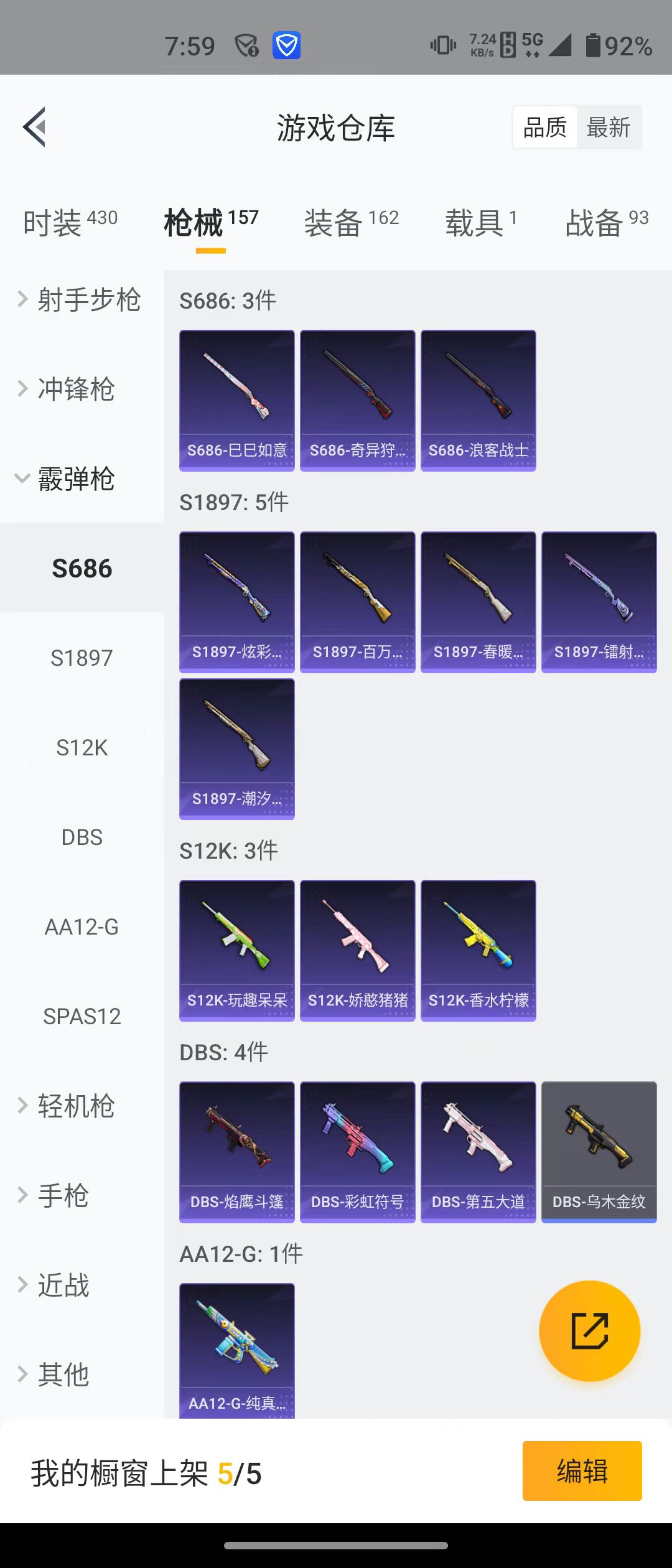Tap the 编辑 button

(x=582, y=1471)
